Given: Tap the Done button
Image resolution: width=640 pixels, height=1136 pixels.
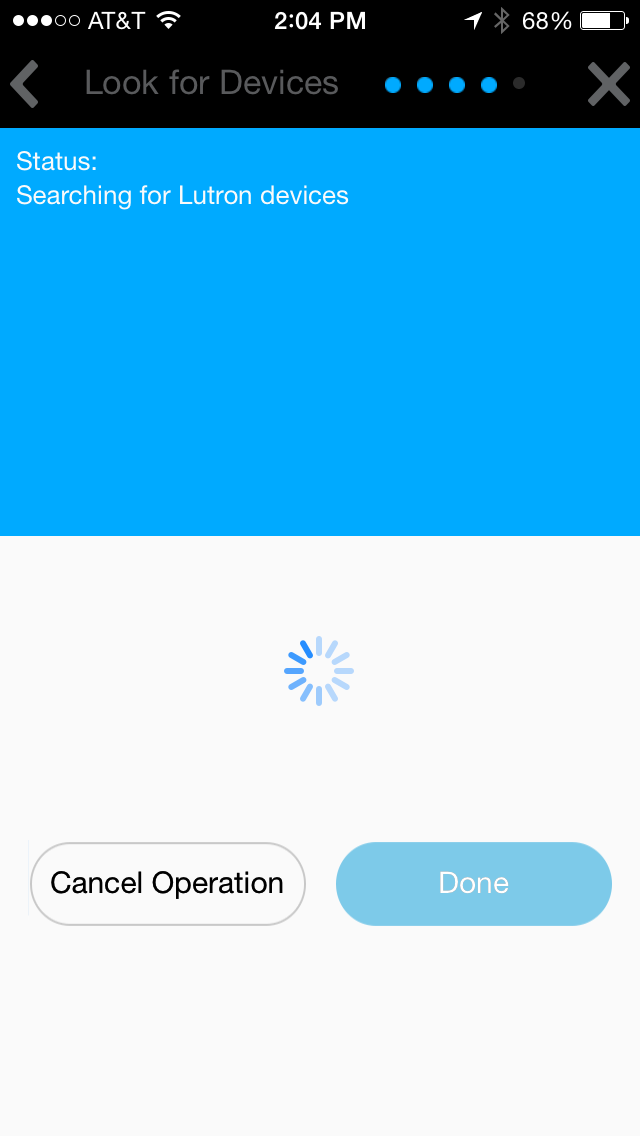Looking at the screenshot, I should pyautogui.click(x=473, y=884).
